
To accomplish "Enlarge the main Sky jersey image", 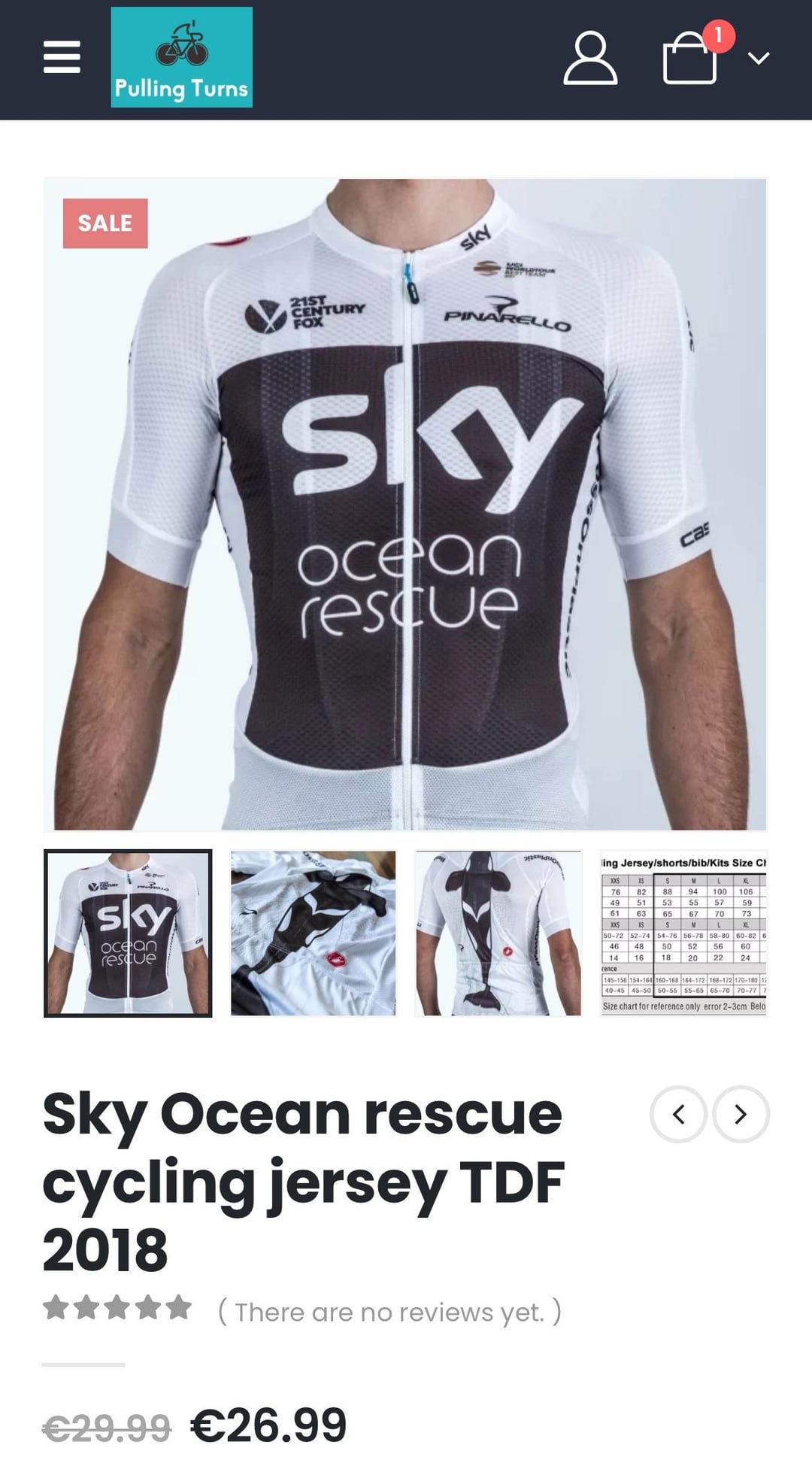I will (405, 504).
